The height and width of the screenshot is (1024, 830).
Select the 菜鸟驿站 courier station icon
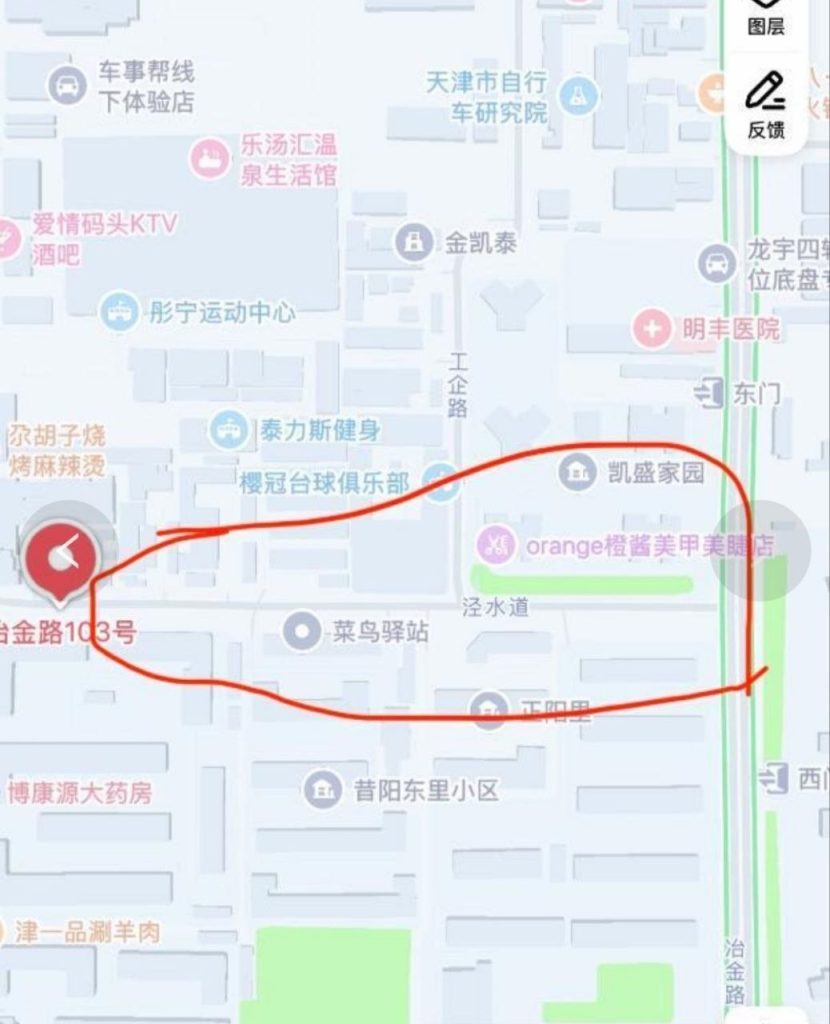pos(302,631)
